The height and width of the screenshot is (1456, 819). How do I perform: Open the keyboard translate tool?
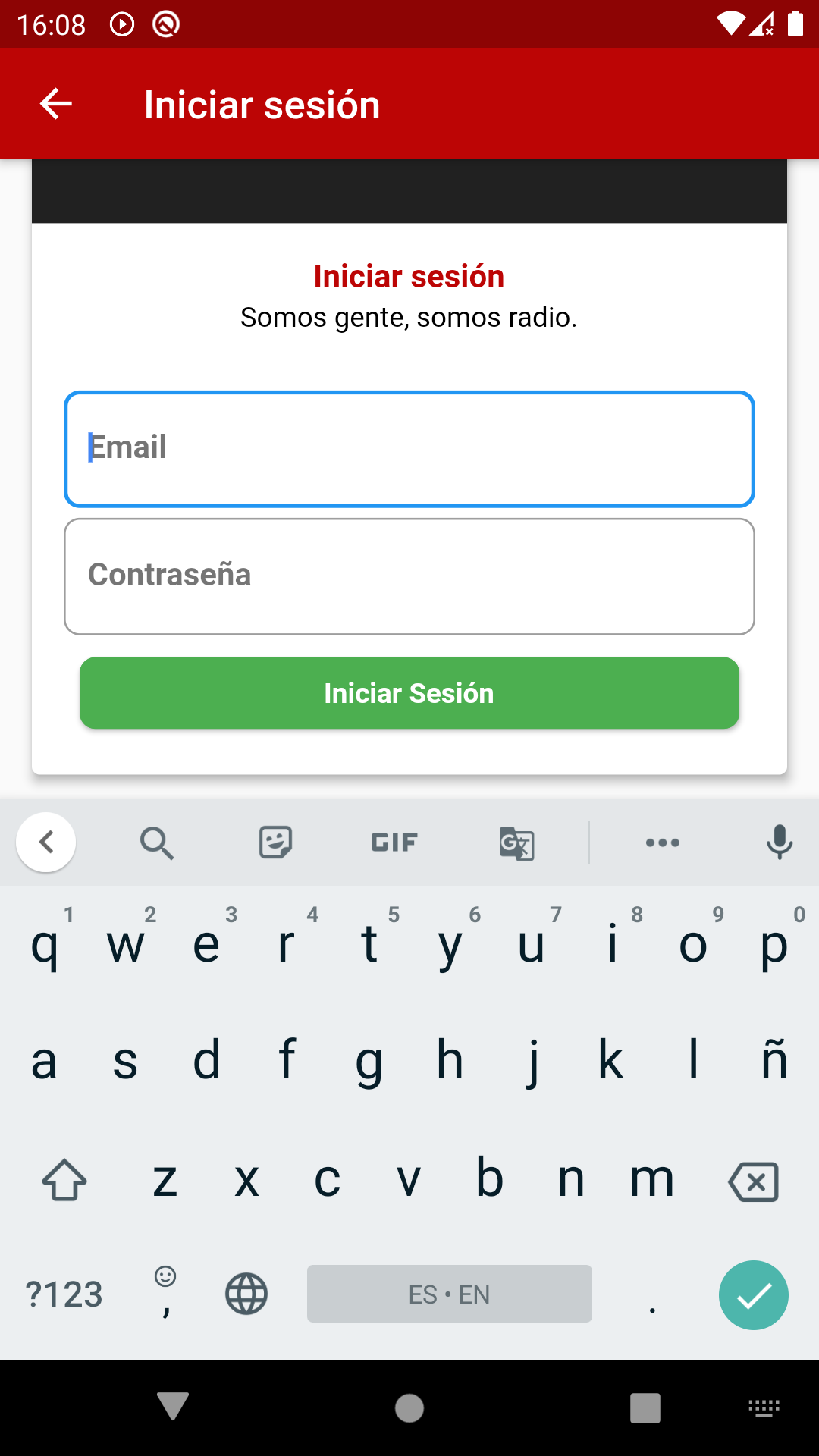click(x=517, y=843)
